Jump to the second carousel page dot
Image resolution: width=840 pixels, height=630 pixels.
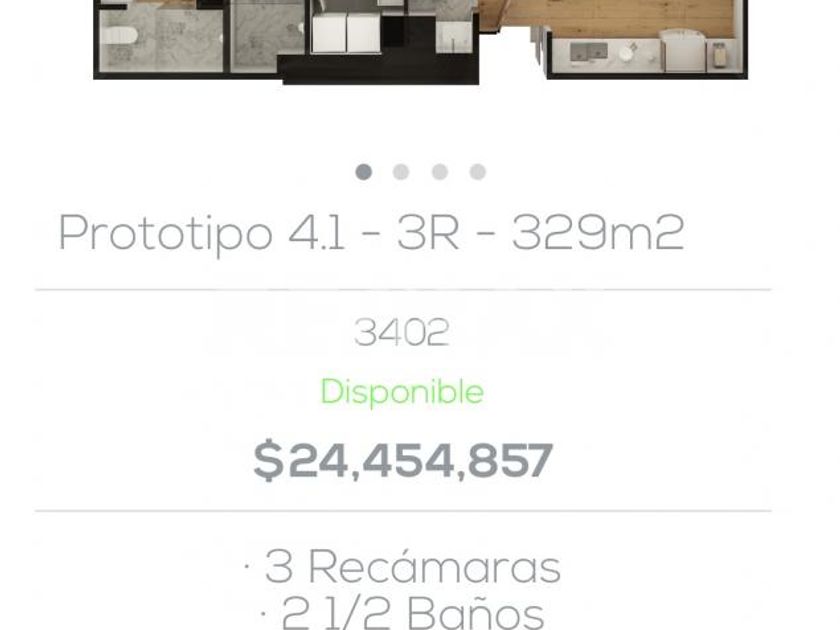(401, 172)
